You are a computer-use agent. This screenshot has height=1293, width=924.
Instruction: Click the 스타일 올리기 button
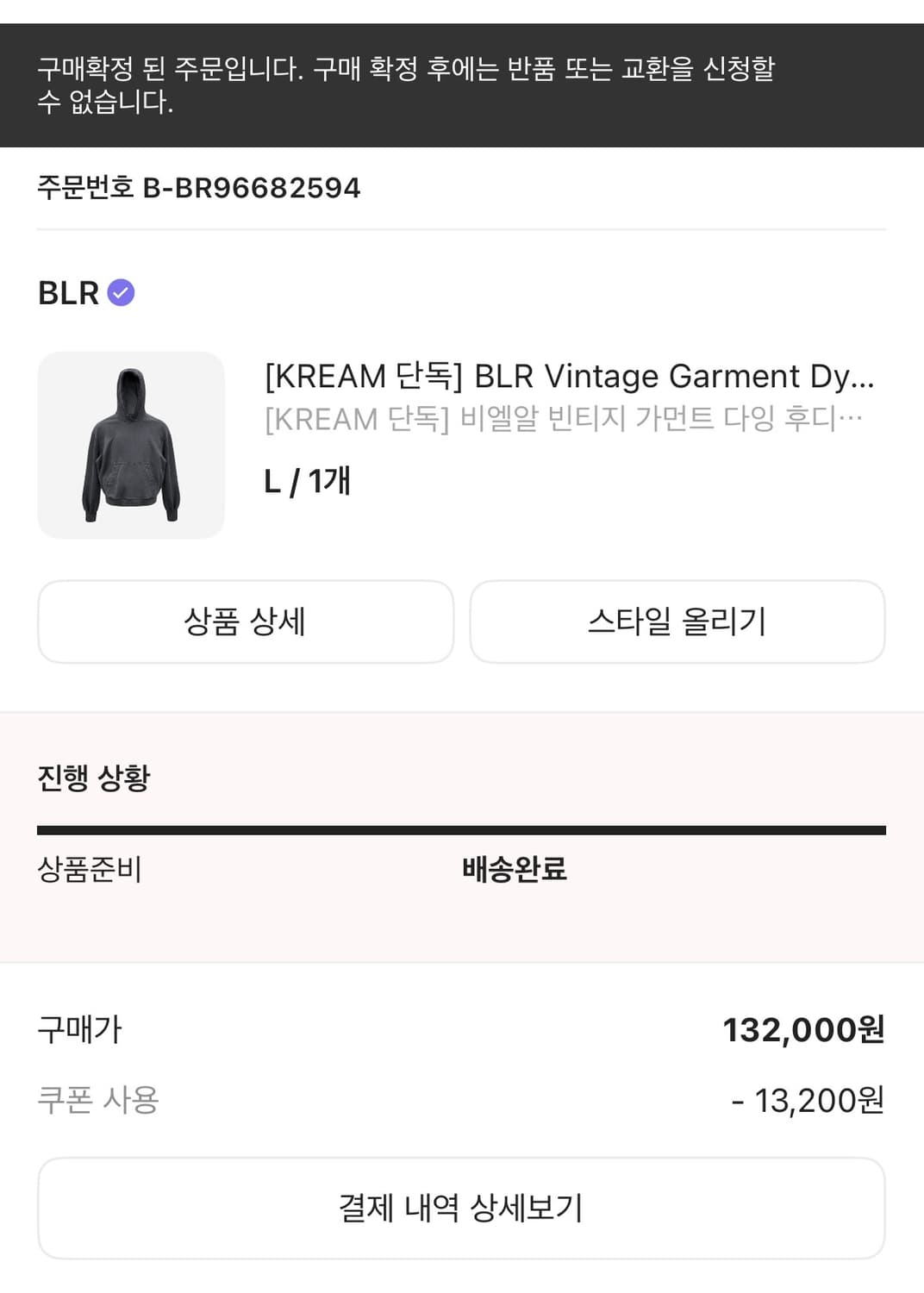tap(677, 621)
